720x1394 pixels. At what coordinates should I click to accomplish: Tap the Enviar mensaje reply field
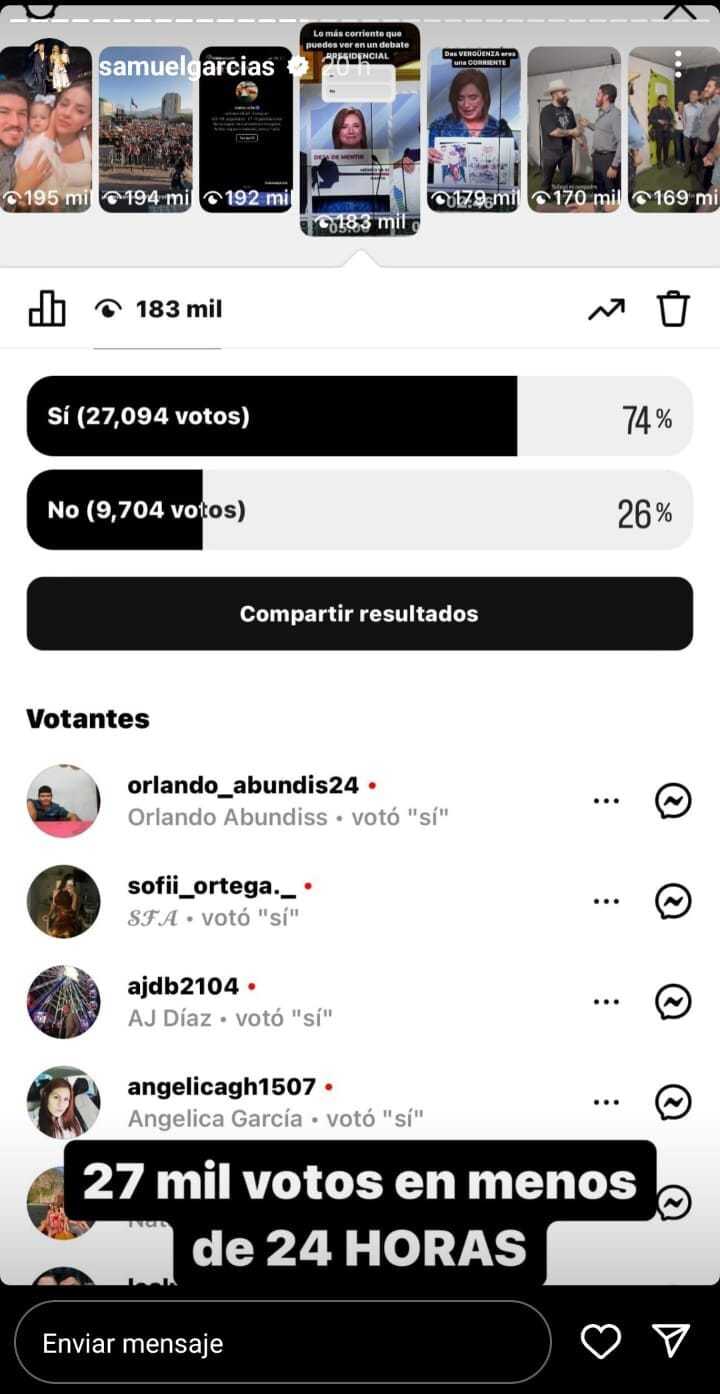(282, 1342)
